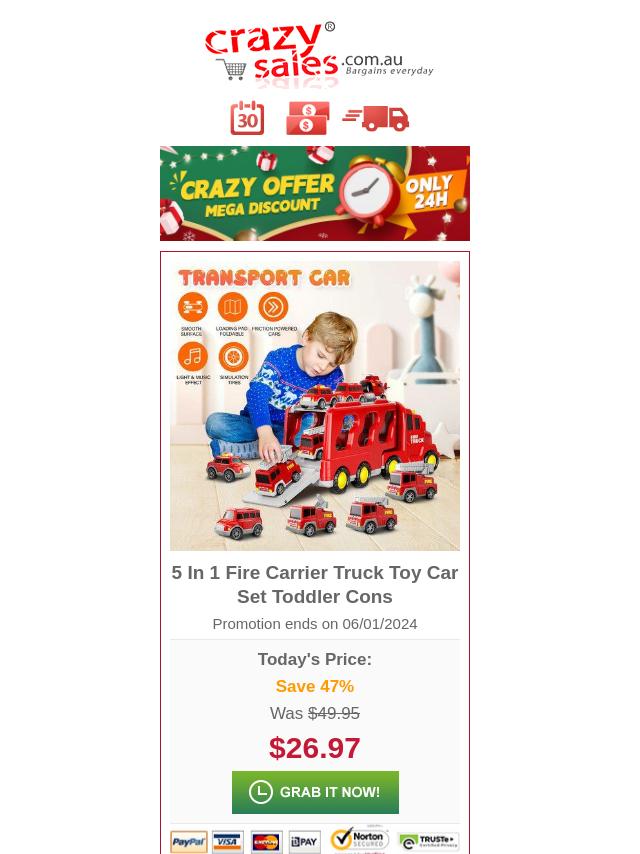Open the Crazy Offer Mega Discount banner
Image resolution: width=640 pixels, height=854 pixels.
point(315,193)
